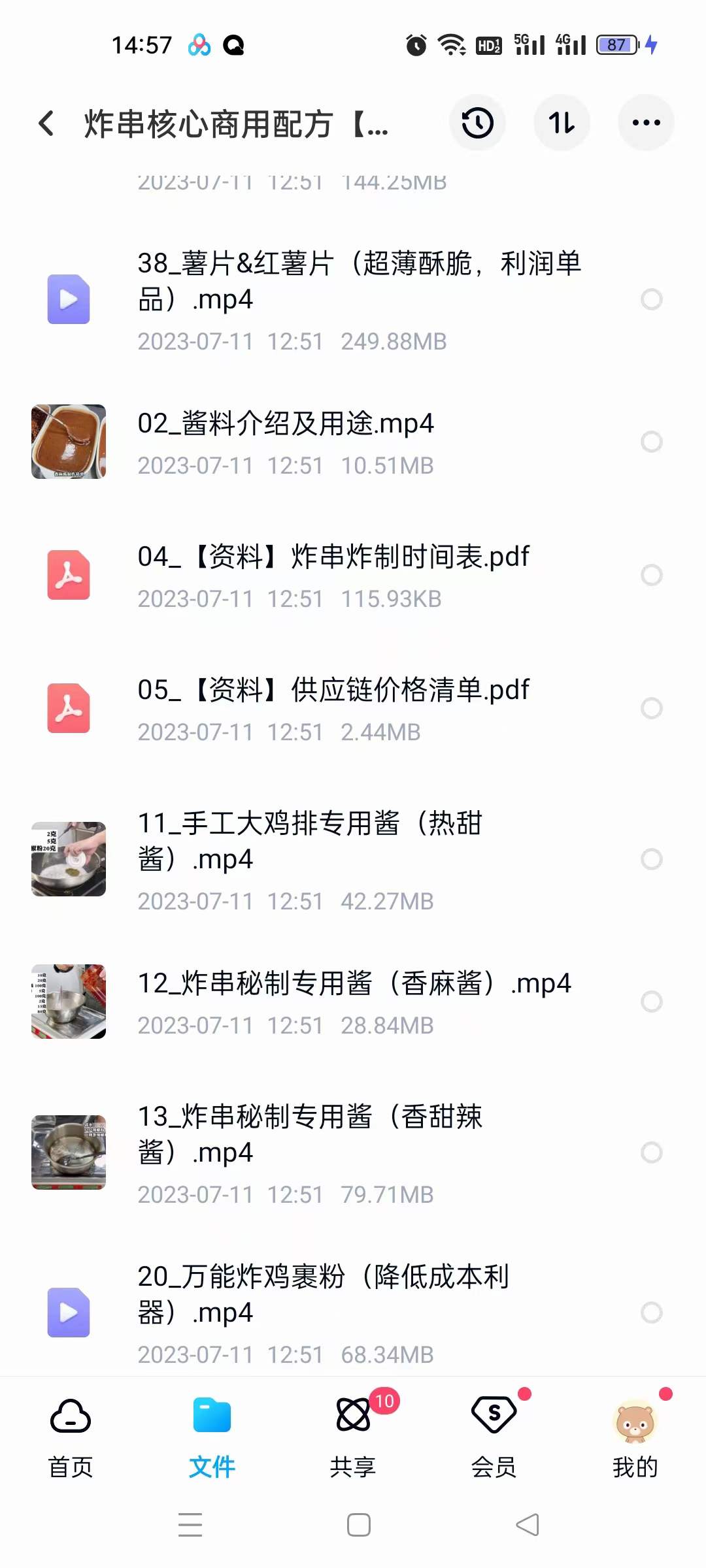Select the checkbox for 13_炸串秘制专用酱 video
Screen dimensions: 706x1568
pos(652,1152)
